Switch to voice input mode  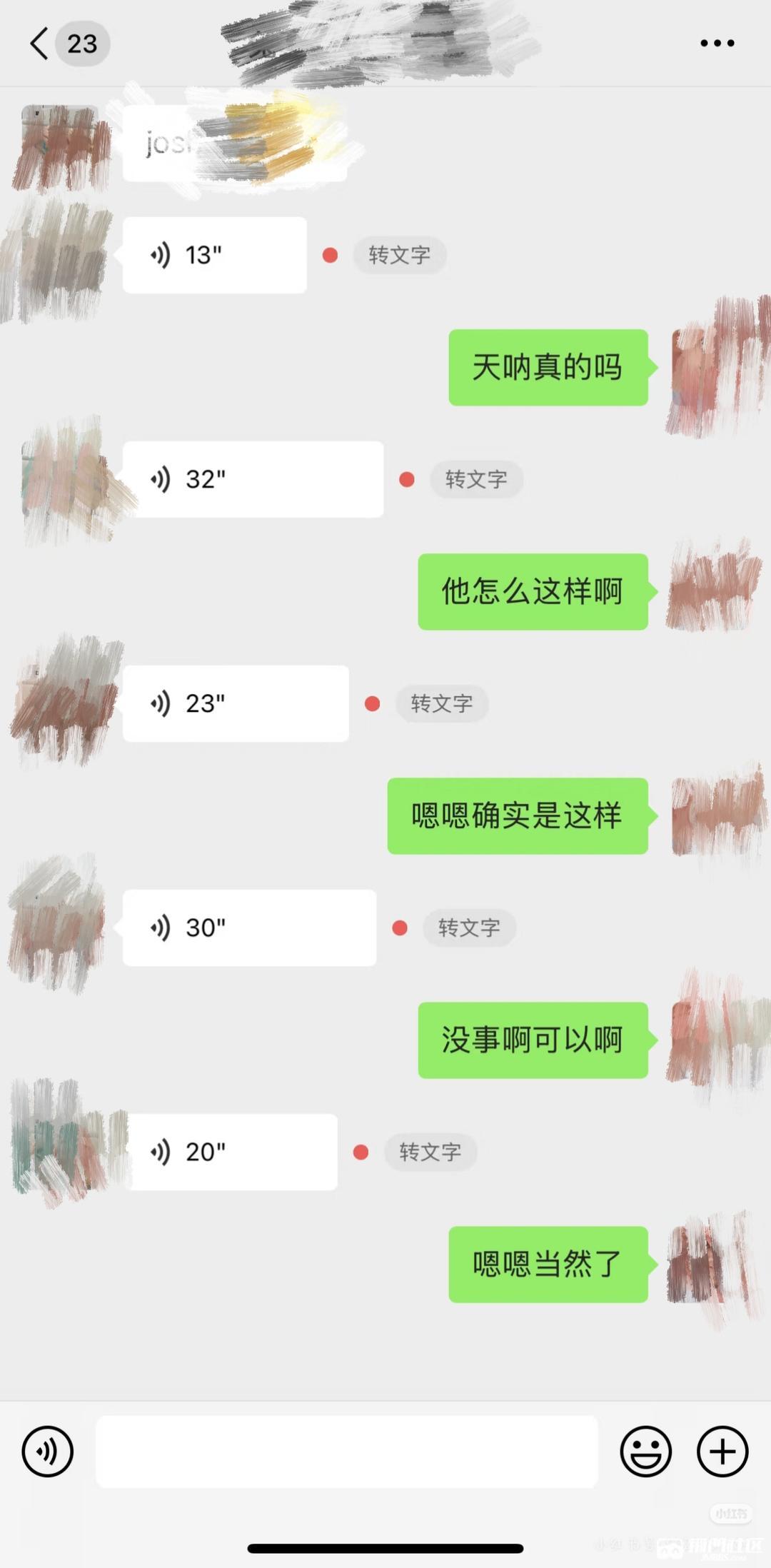[48, 1452]
